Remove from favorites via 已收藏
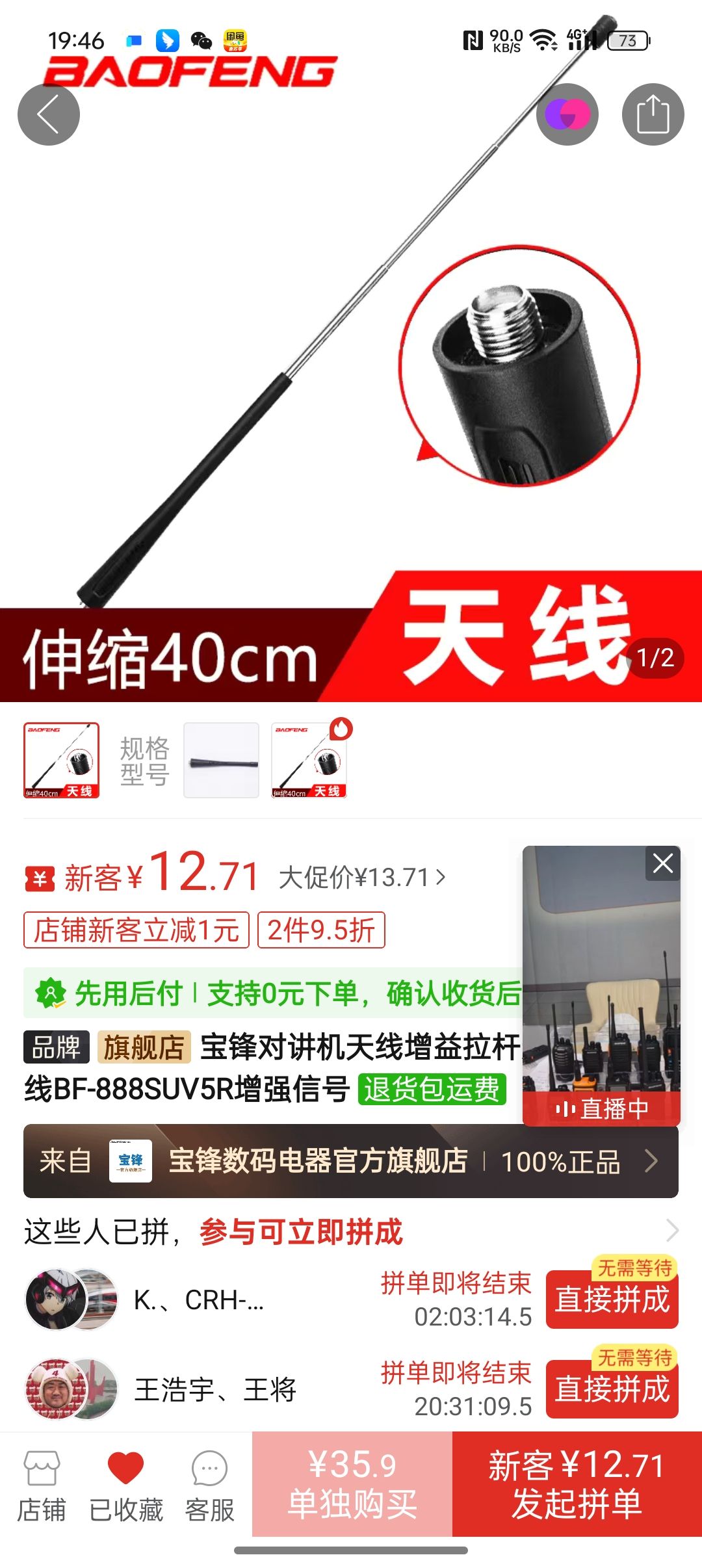702x1568 pixels. (125, 1486)
